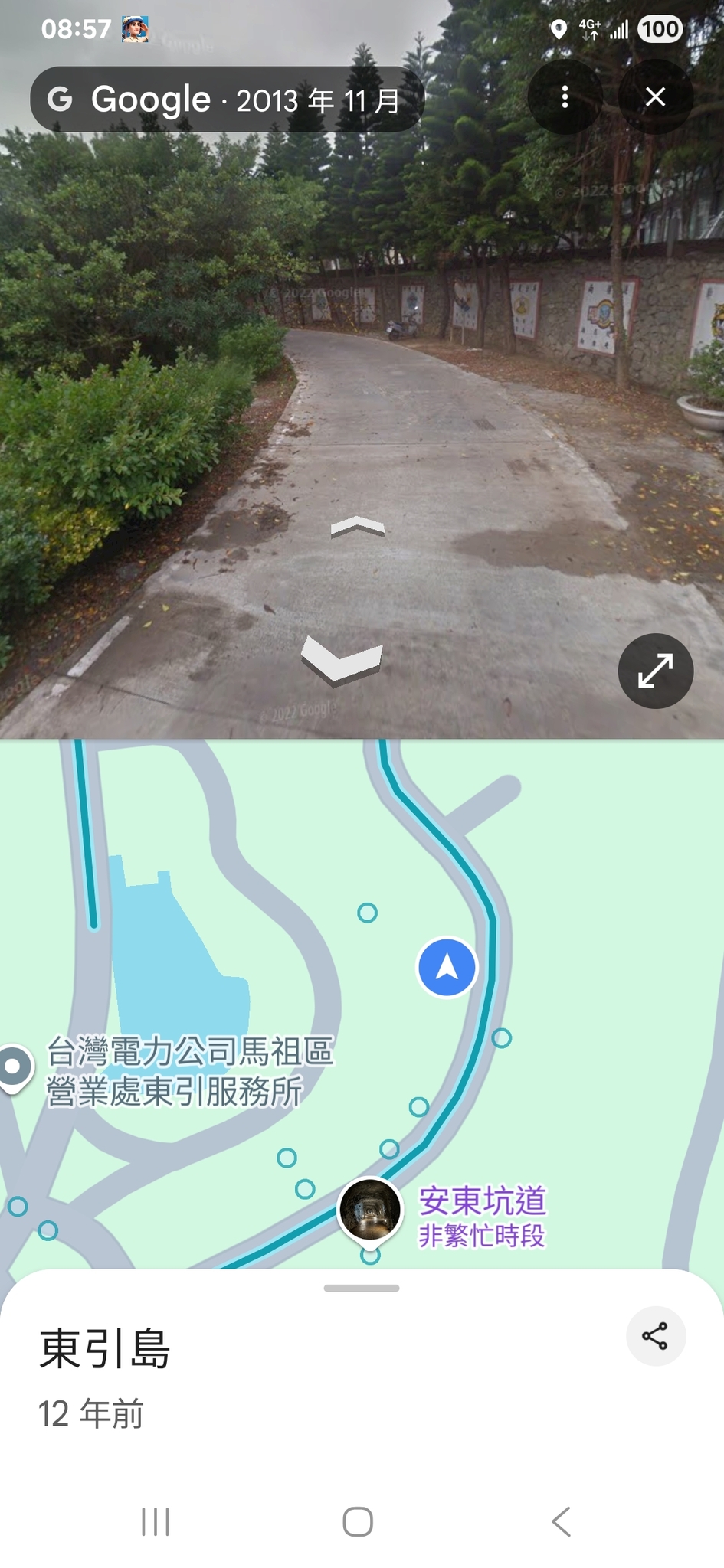Select the 台灣電力公司馬祖區營業處東引服務所 pin

pyautogui.click(x=13, y=1066)
